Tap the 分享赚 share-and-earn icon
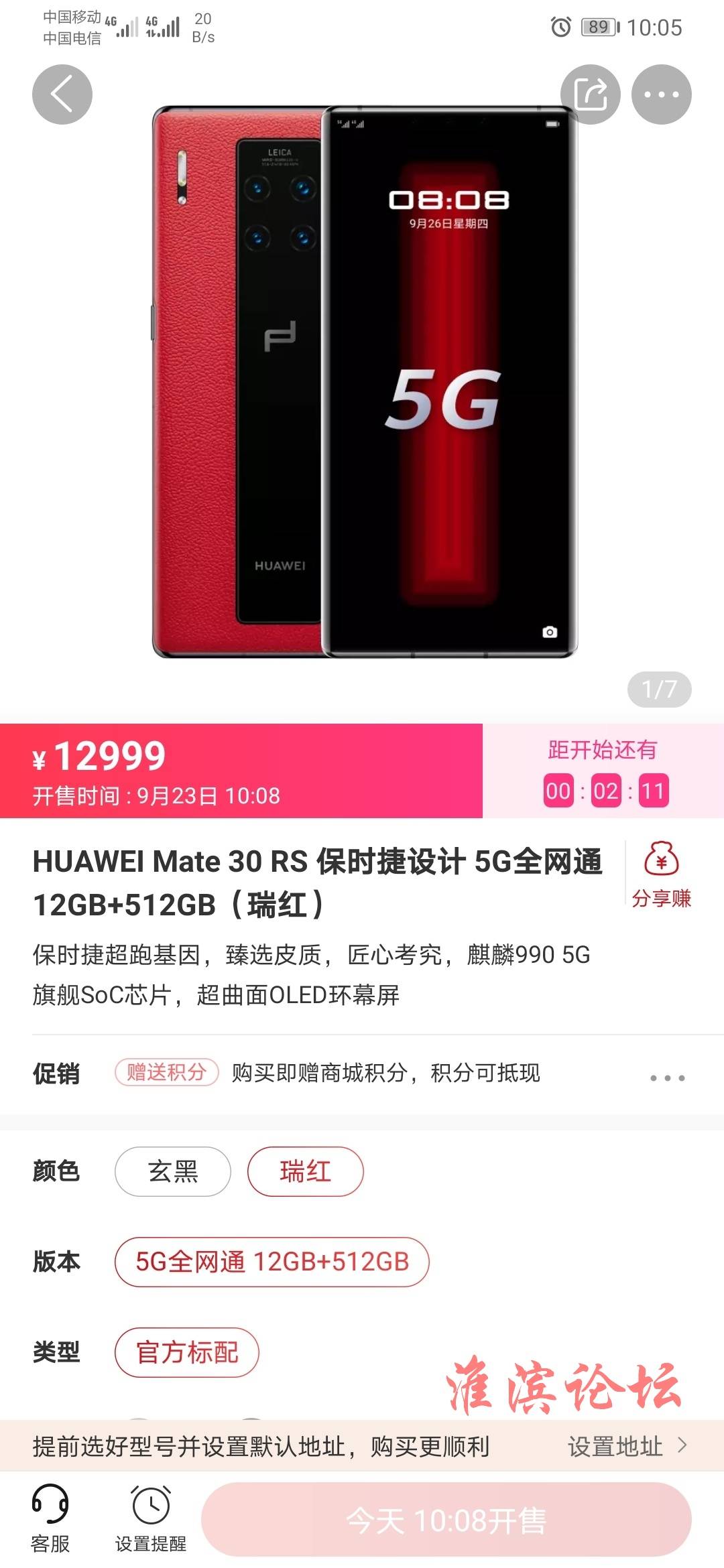Screen dimensions: 724x1568 click(x=661, y=874)
